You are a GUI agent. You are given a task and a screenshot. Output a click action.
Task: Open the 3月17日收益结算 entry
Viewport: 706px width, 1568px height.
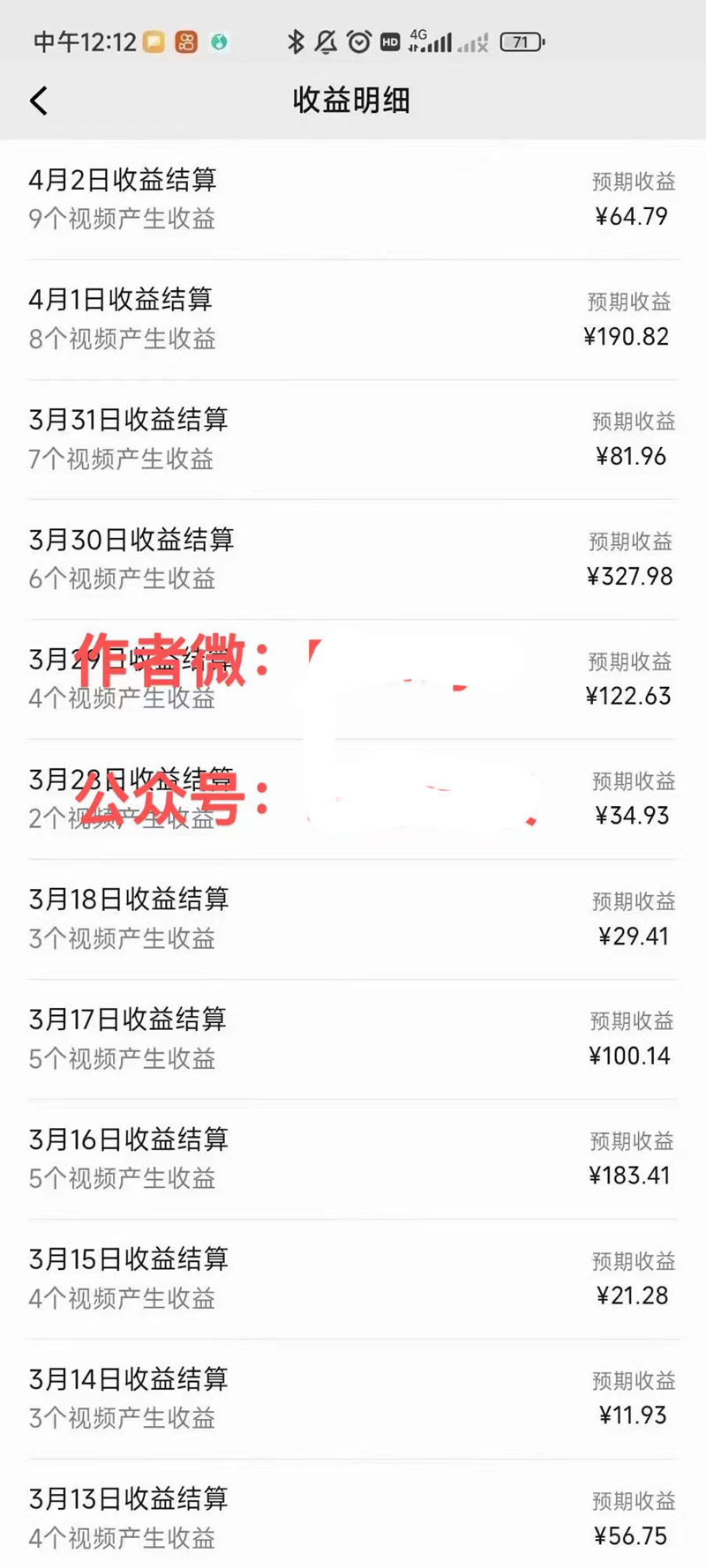(353, 1038)
